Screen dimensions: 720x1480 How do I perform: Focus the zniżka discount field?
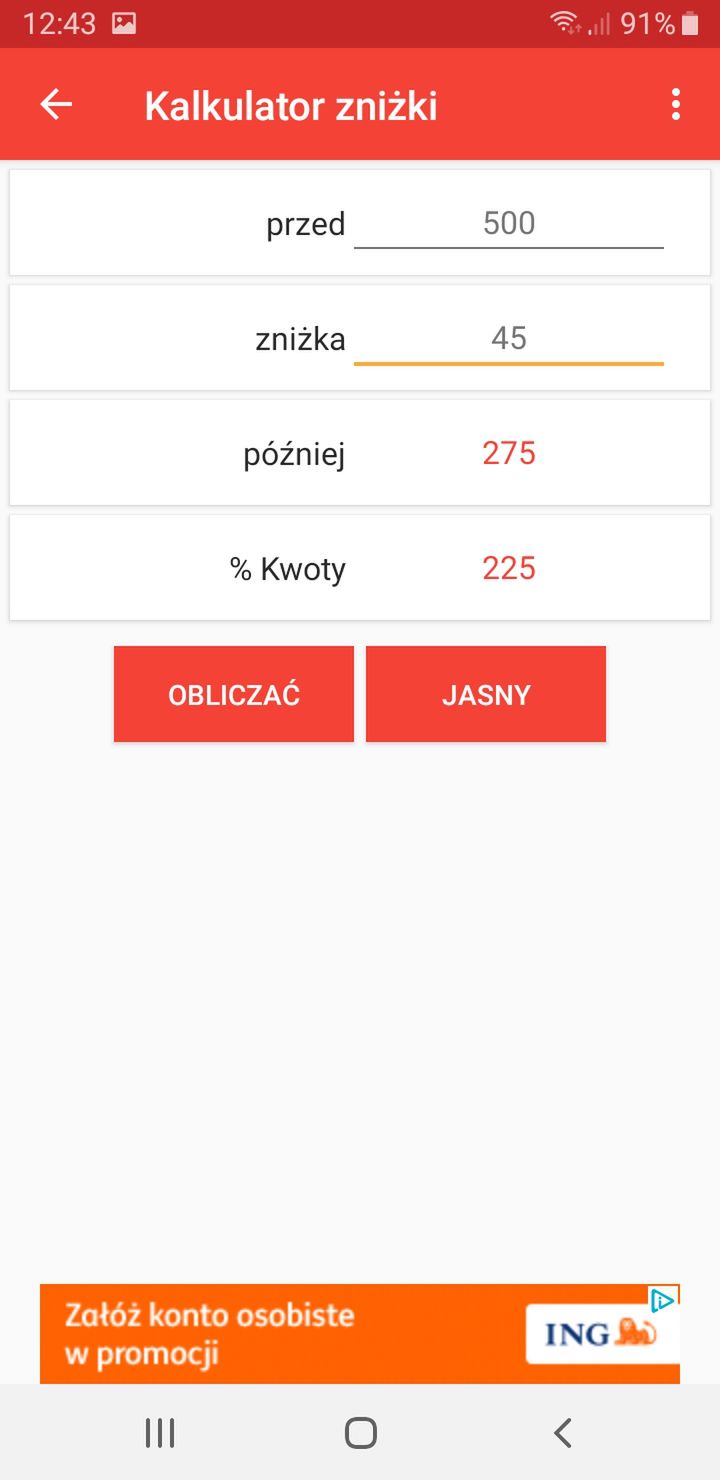[x=509, y=339]
